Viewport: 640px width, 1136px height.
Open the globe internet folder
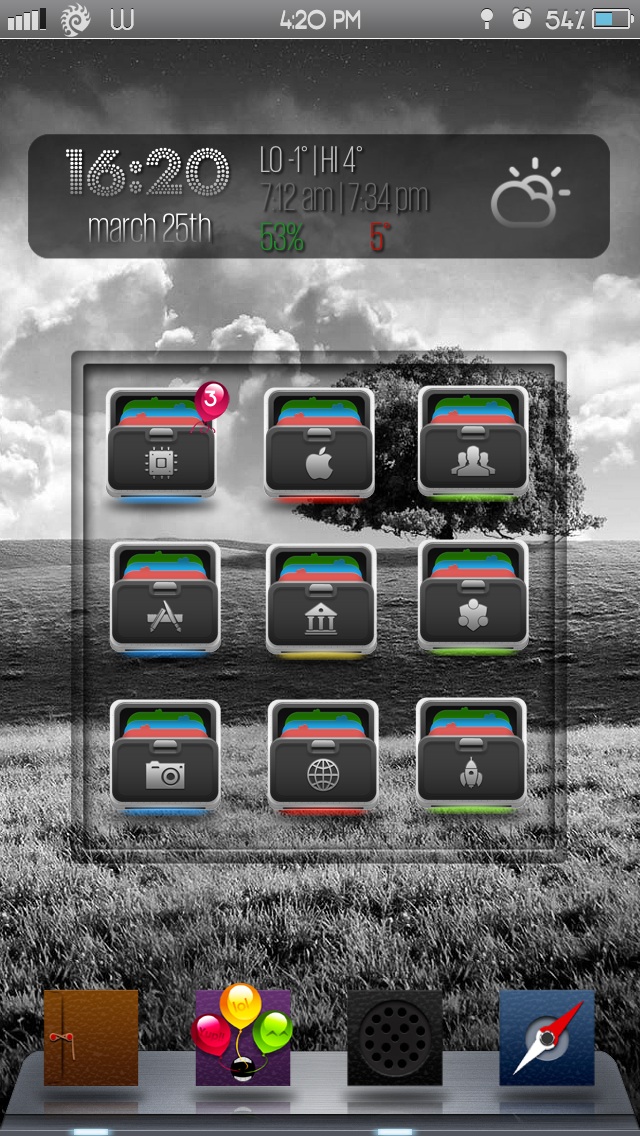coord(323,756)
